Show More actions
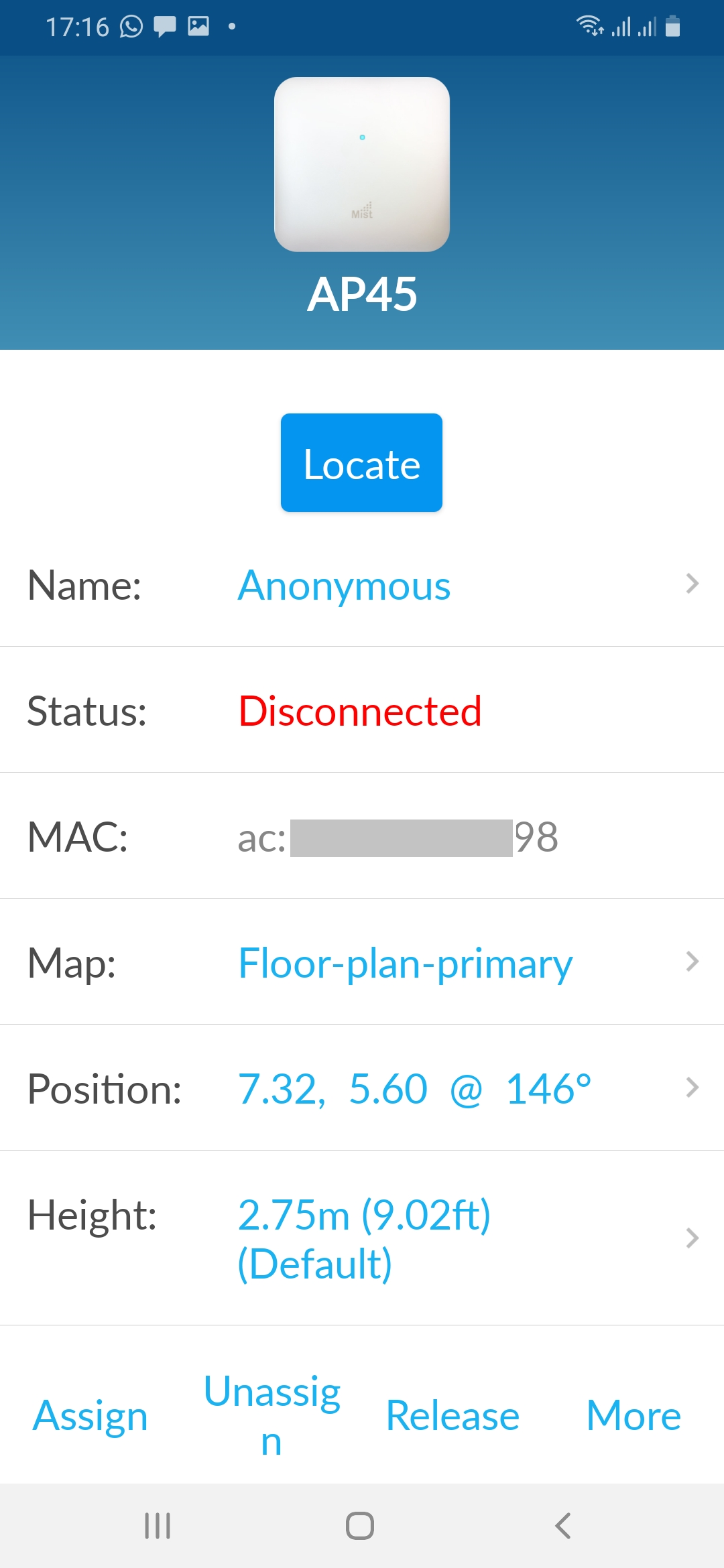Image resolution: width=724 pixels, height=1568 pixels. [633, 1416]
